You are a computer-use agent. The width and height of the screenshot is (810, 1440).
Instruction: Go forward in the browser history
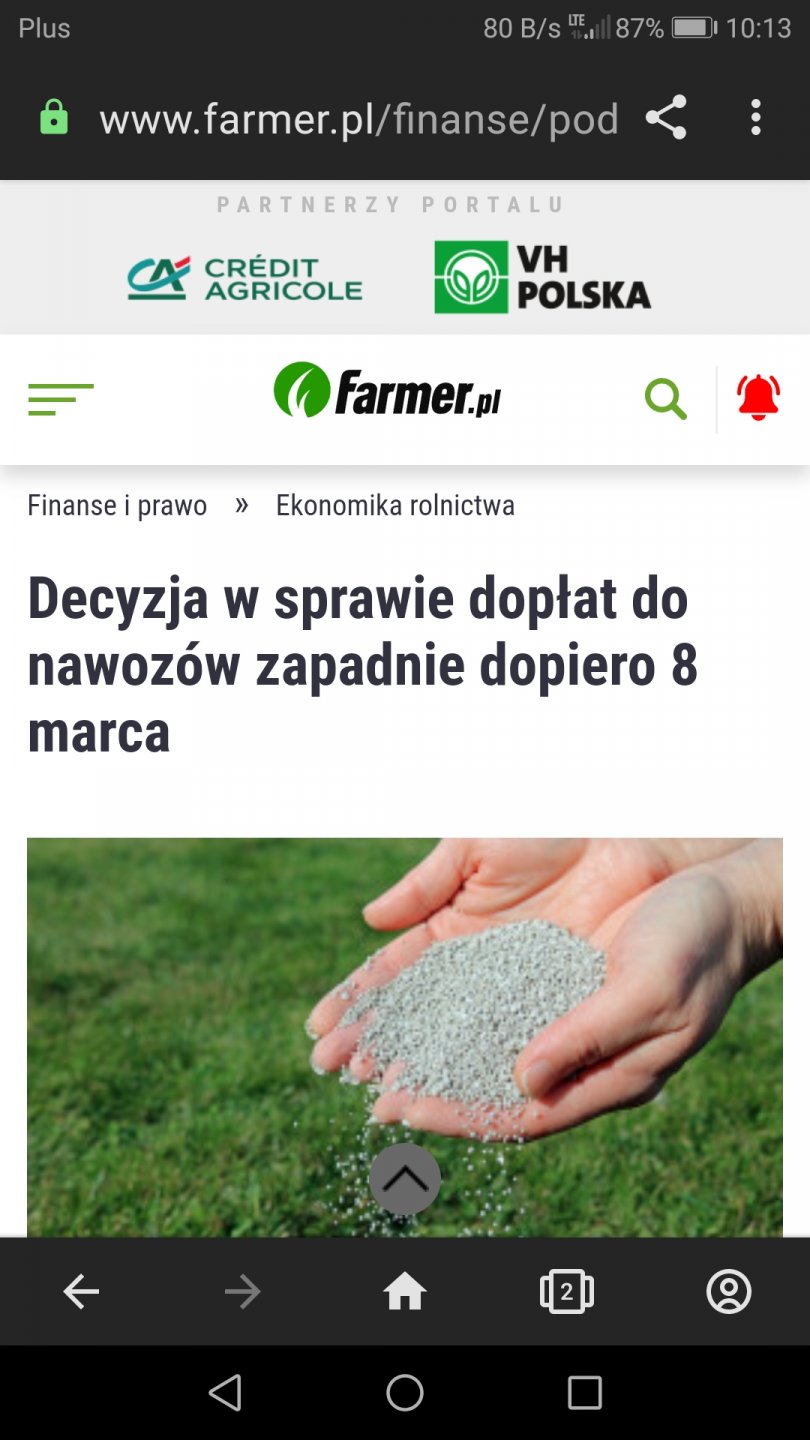click(x=242, y=1292)
